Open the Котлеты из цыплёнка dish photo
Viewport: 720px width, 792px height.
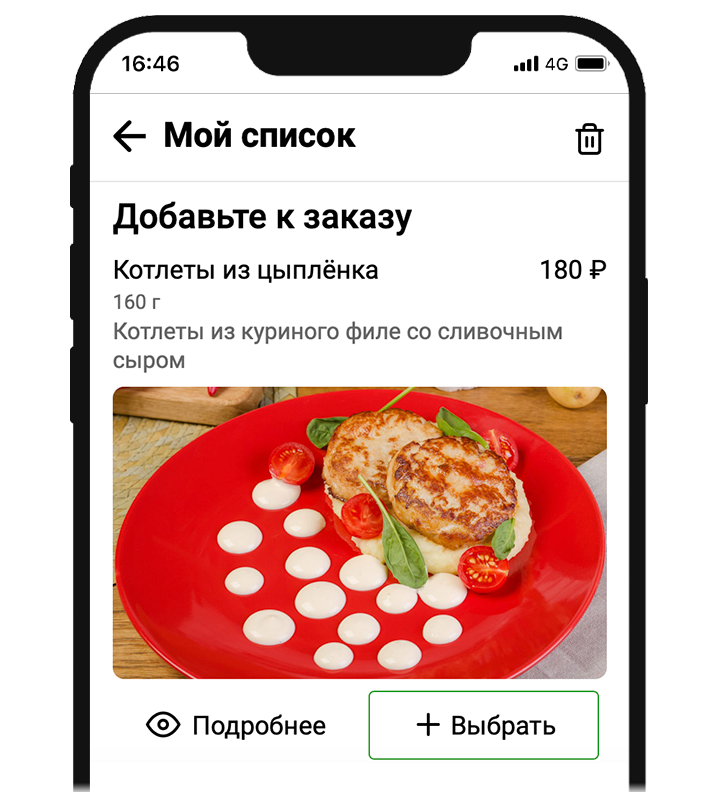click(359, 533)
